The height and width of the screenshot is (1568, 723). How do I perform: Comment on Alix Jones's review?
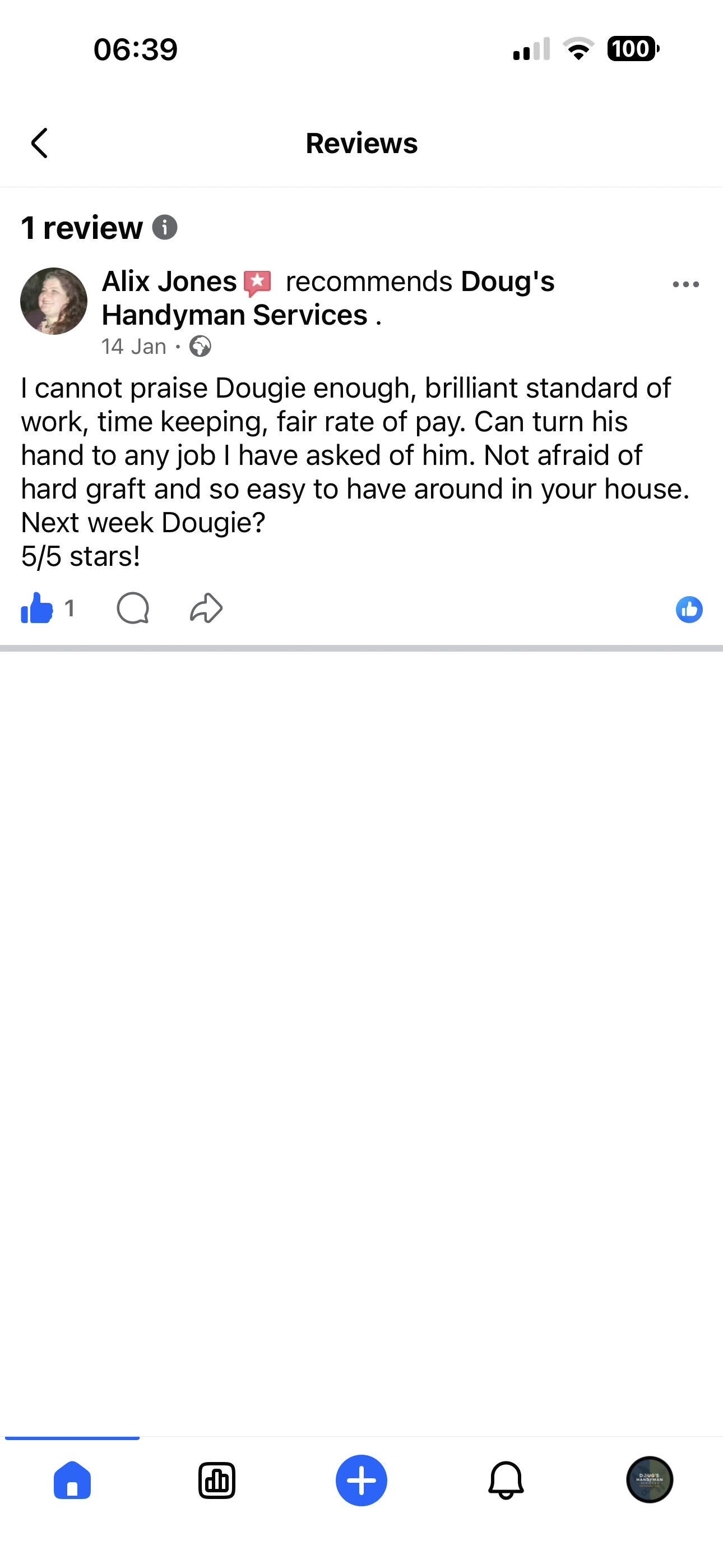click(x=133, y=608)
